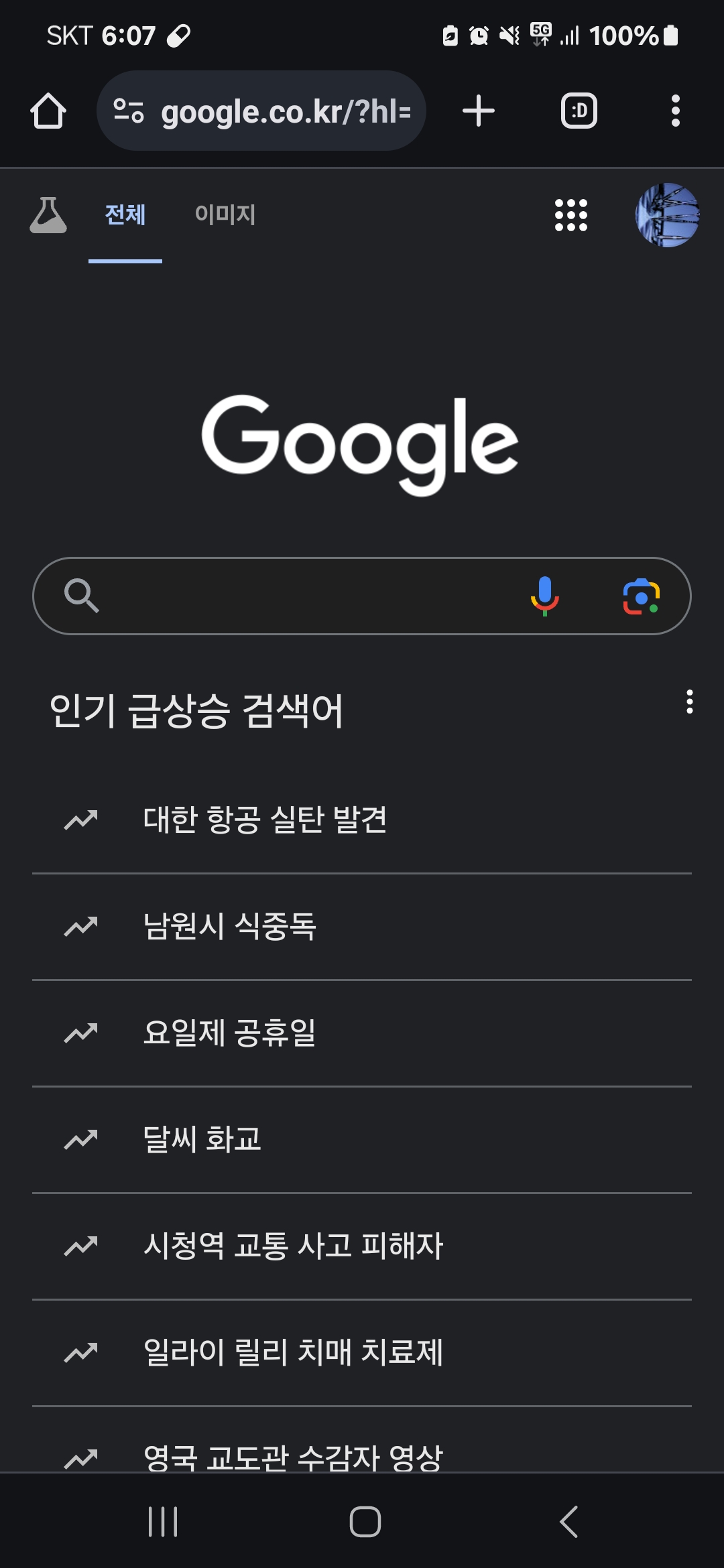Viewport: 724px width, 1568px height.
Task: Open the trending search 달씨 화교
Action: tap(202, 1139)
